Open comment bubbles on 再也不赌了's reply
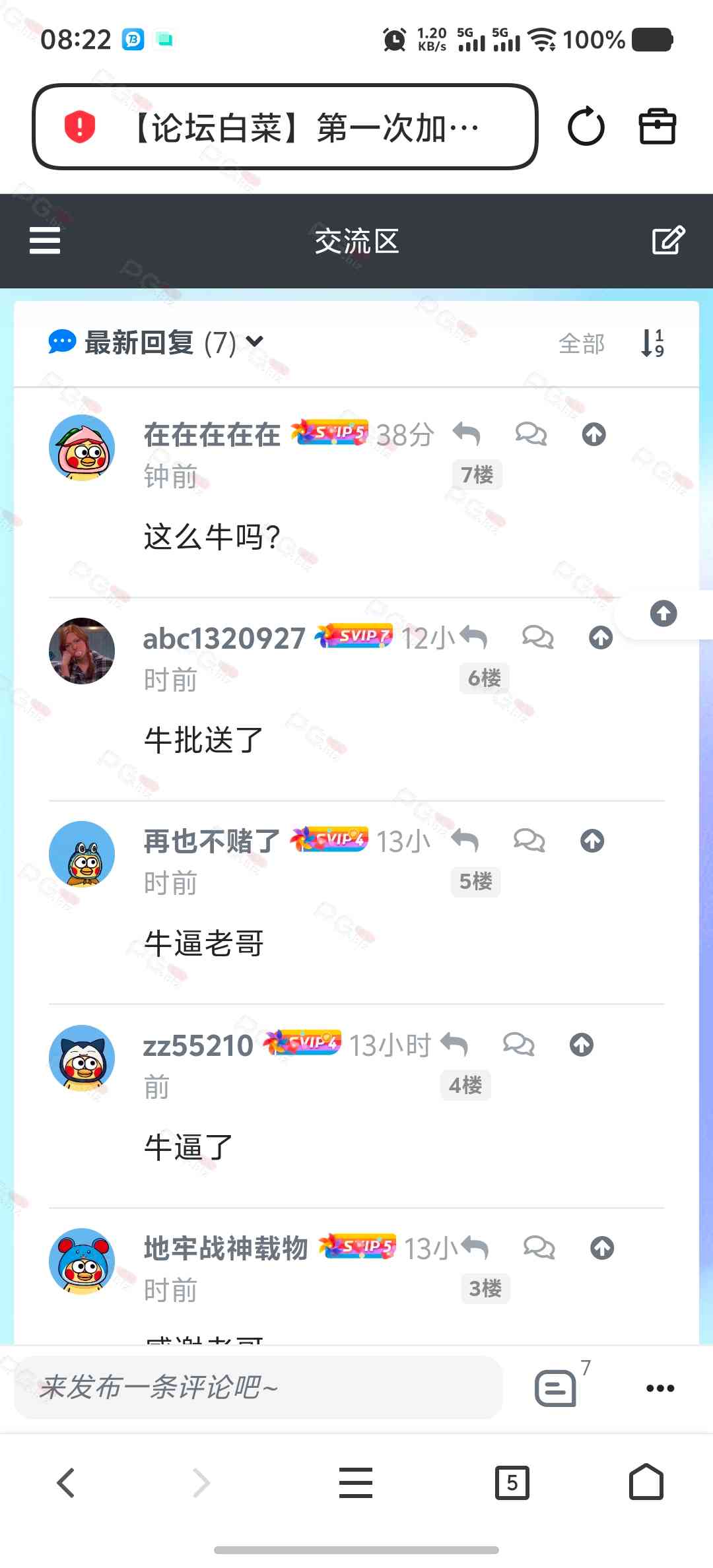Image resolution: width=713 pixels, height=1568 pixels. tap(529, 841)
